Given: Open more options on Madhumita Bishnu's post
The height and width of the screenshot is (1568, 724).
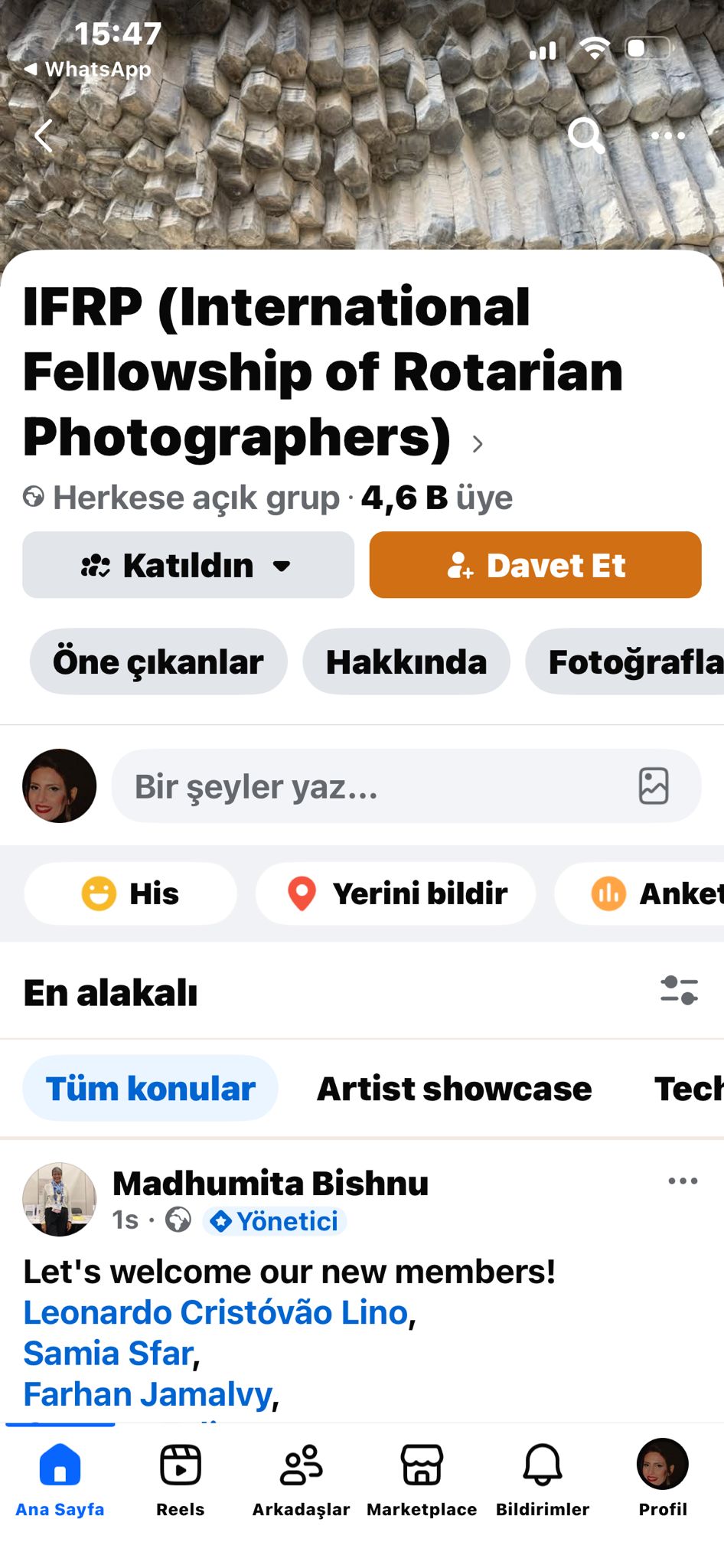Looking at the screenshot, I should click(x=683, y=1181).
